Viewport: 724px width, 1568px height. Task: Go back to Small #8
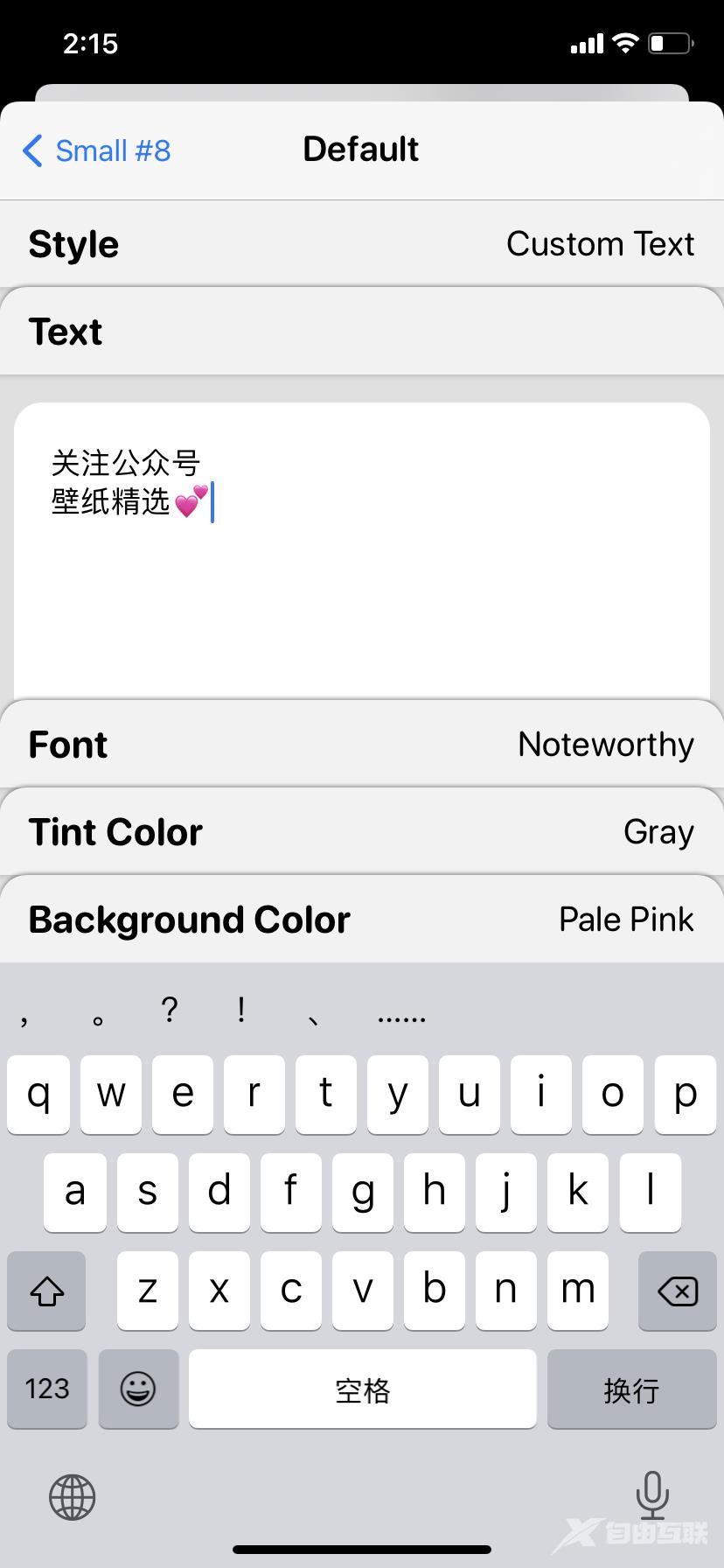point(96,150)
